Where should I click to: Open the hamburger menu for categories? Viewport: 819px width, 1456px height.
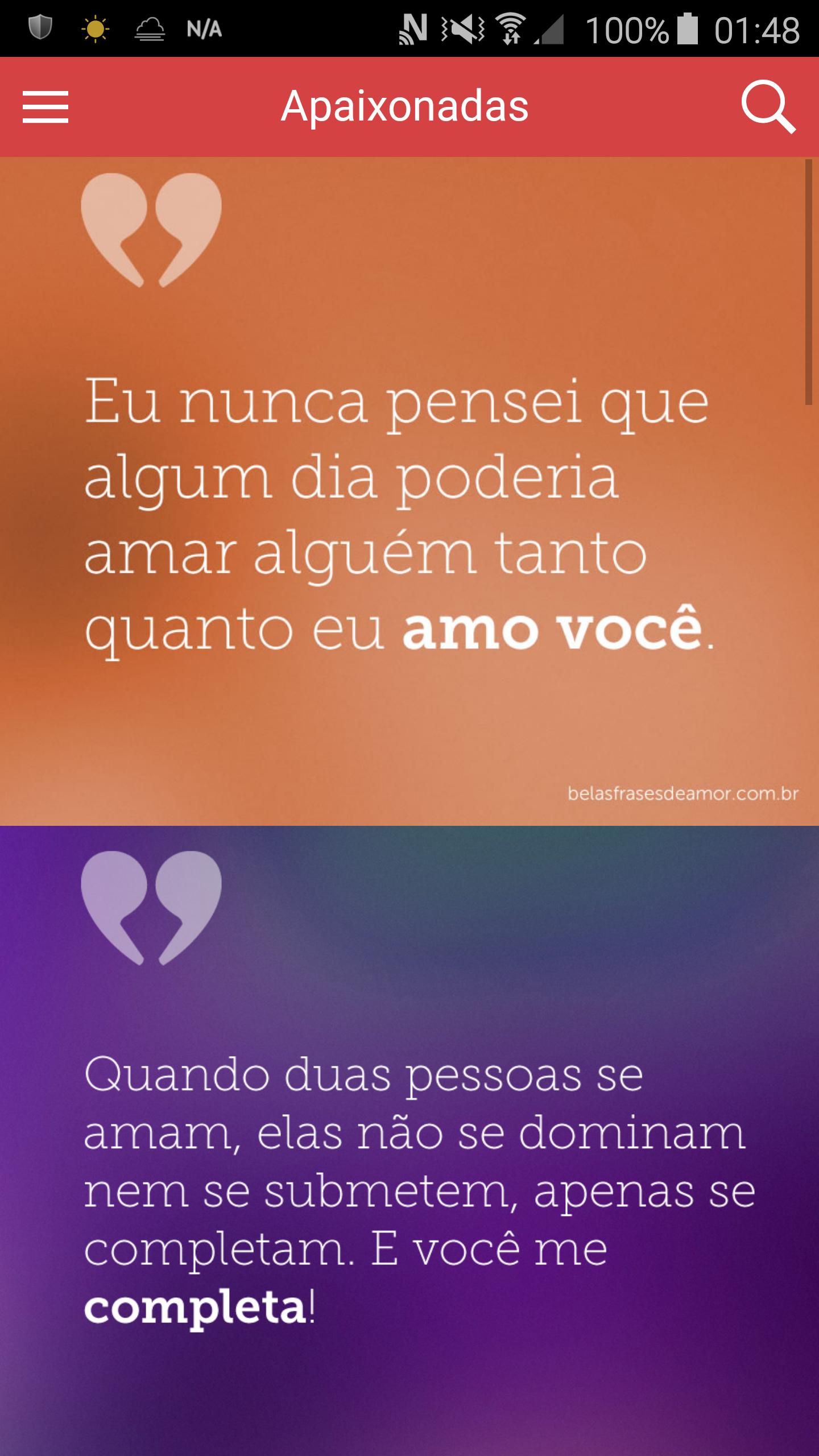[x=45, y=108]
